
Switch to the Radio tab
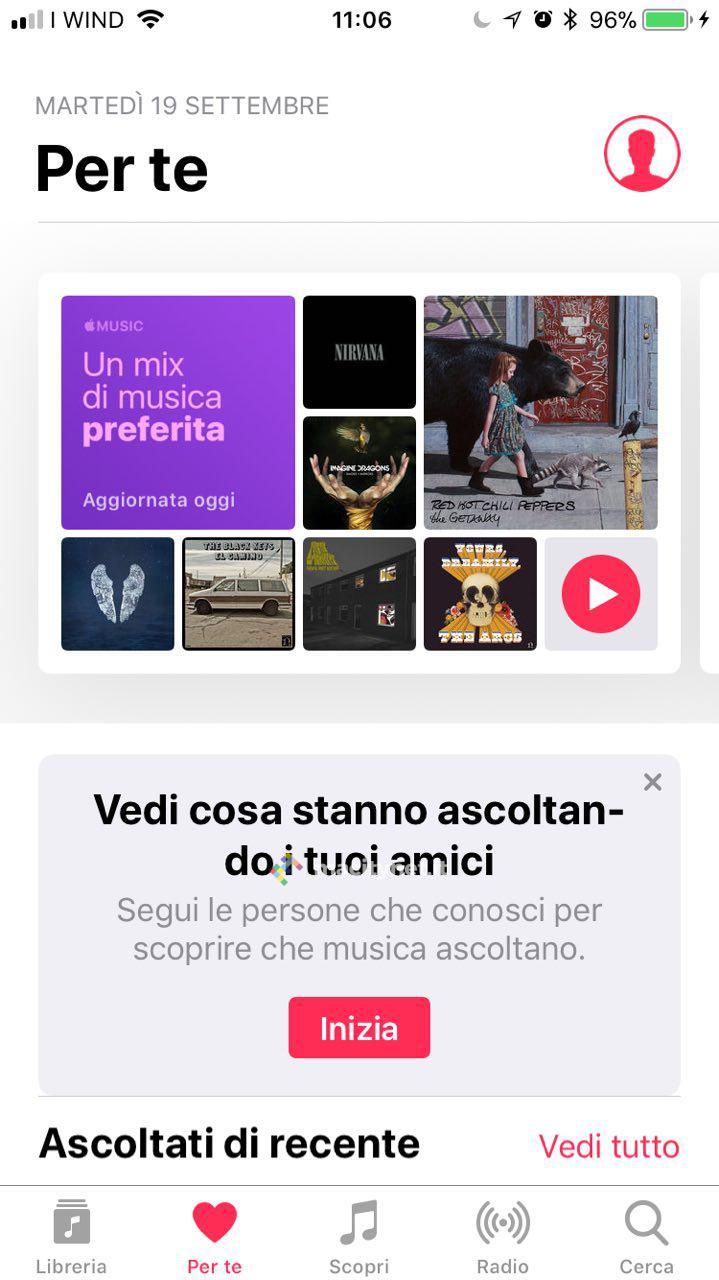pos(502,1237)
